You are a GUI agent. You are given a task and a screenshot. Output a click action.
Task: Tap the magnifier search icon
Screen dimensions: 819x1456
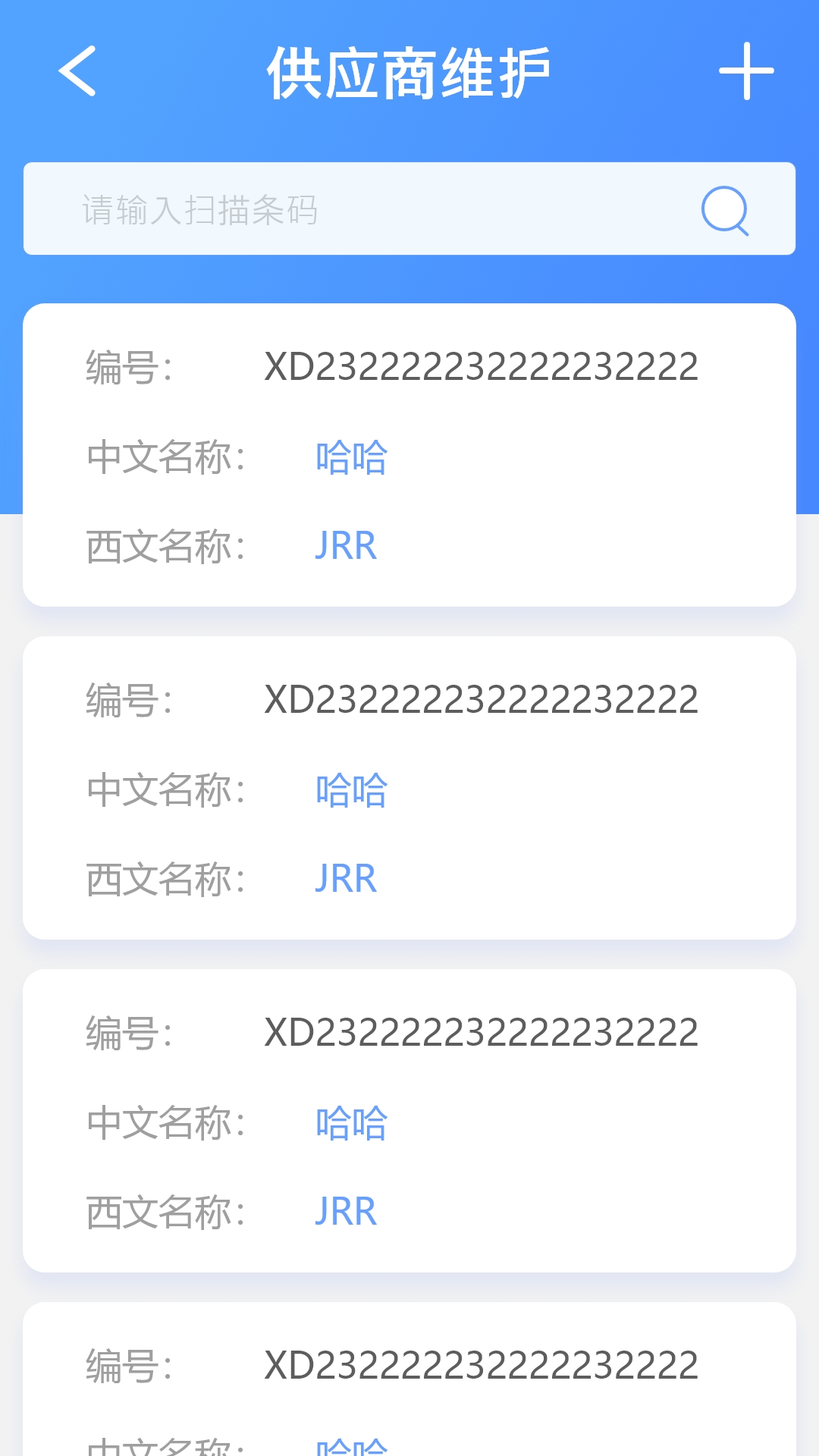click(x=725, y=210)
